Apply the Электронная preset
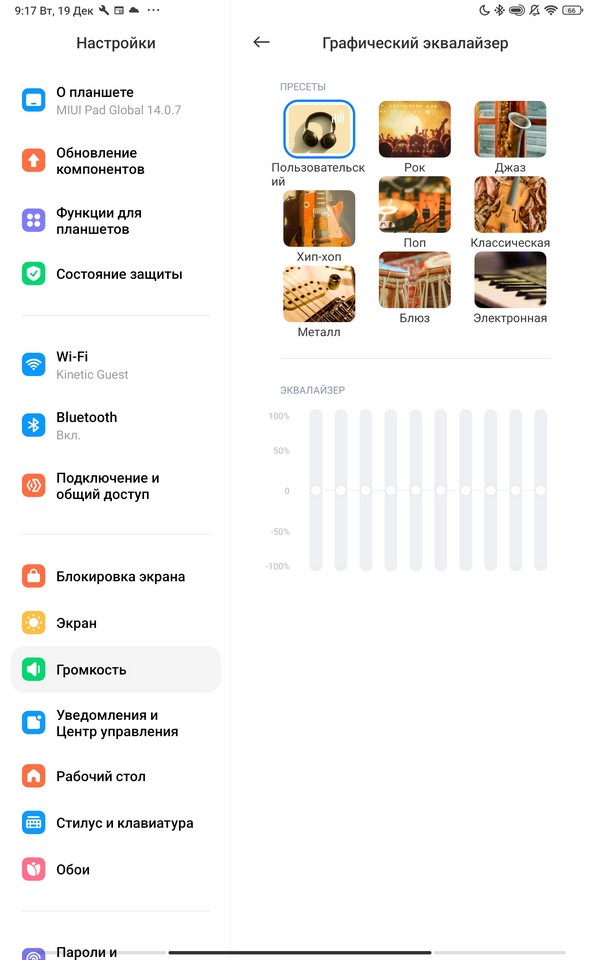The width and height of the screenshot is (600, 960). coord(510,280)
